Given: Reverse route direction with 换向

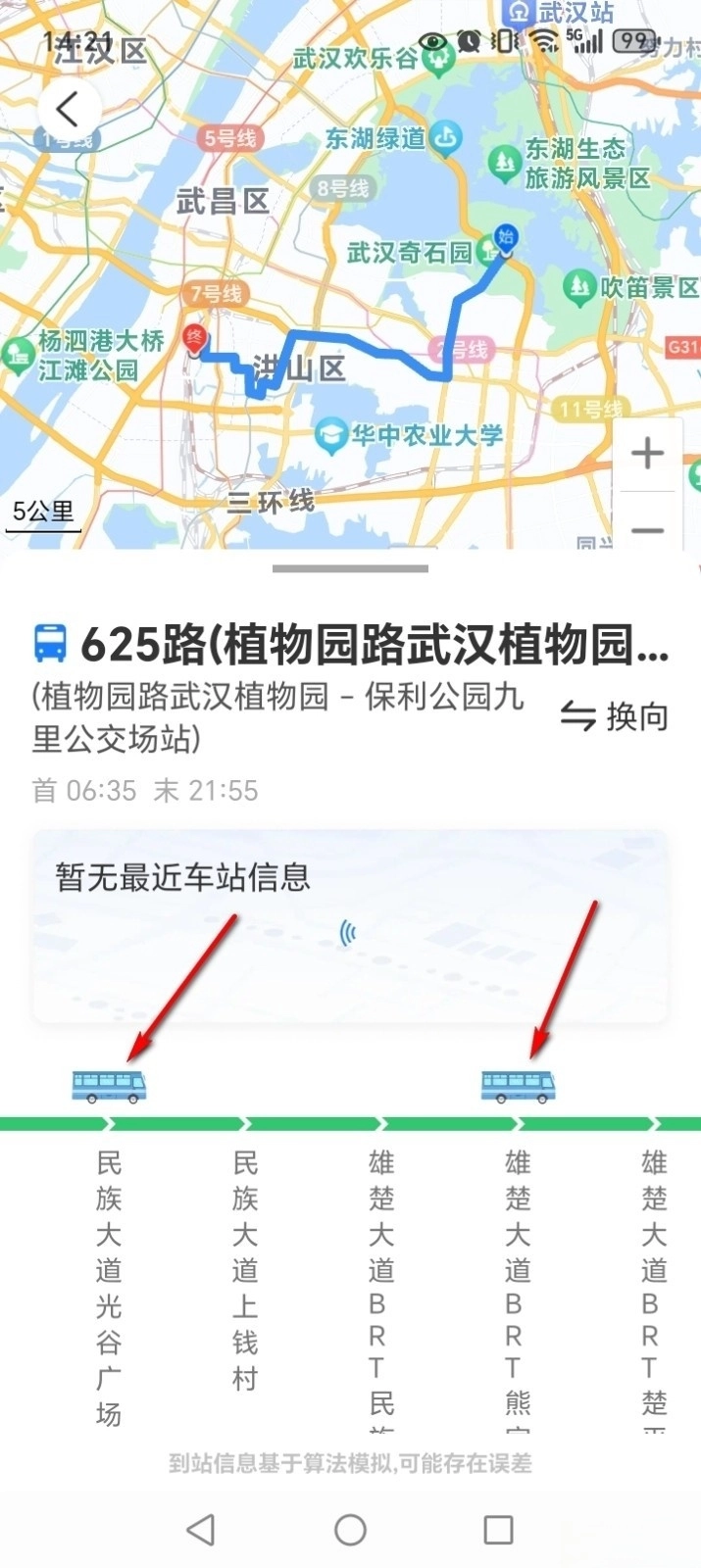Looking at the screenshot, I should click(x=615, y=716).
